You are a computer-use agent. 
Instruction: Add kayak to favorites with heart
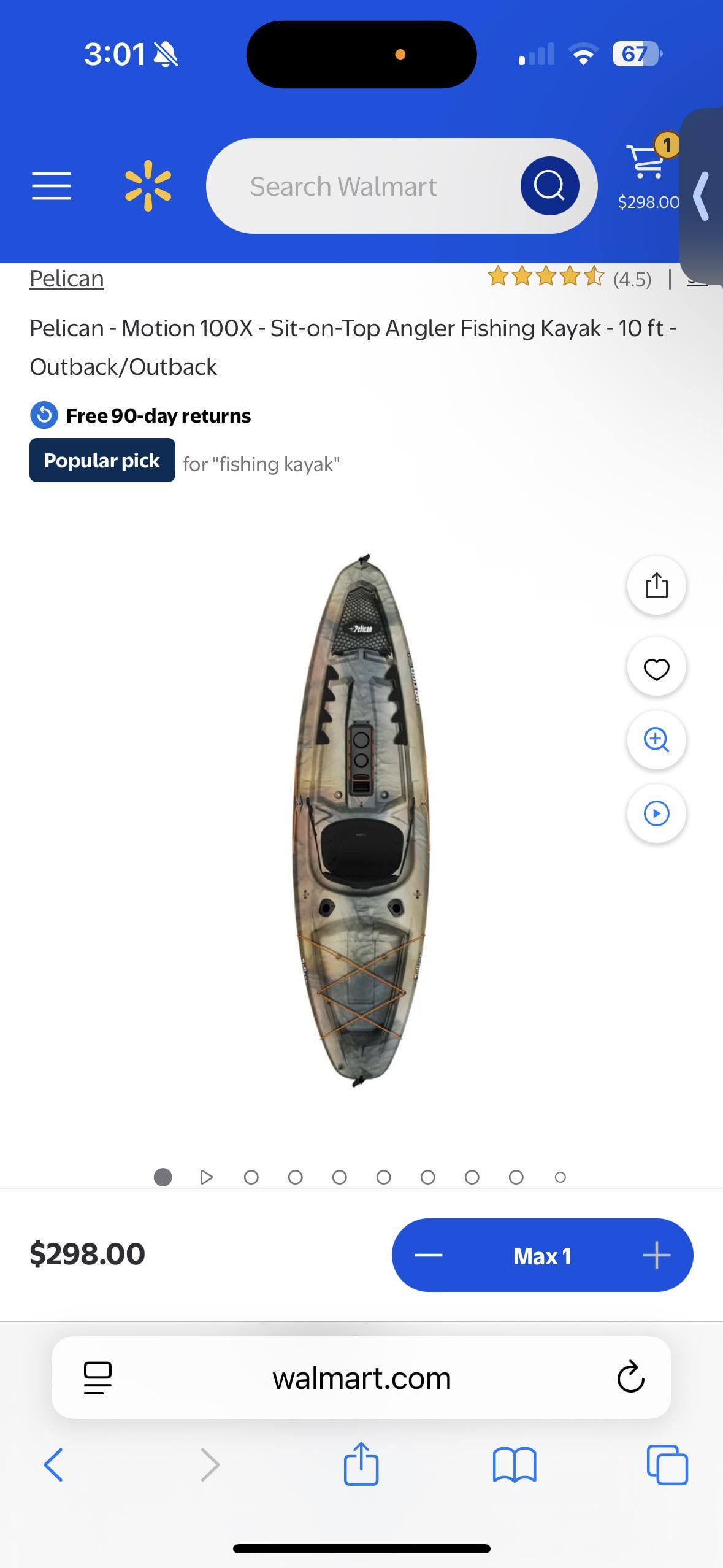656,669
